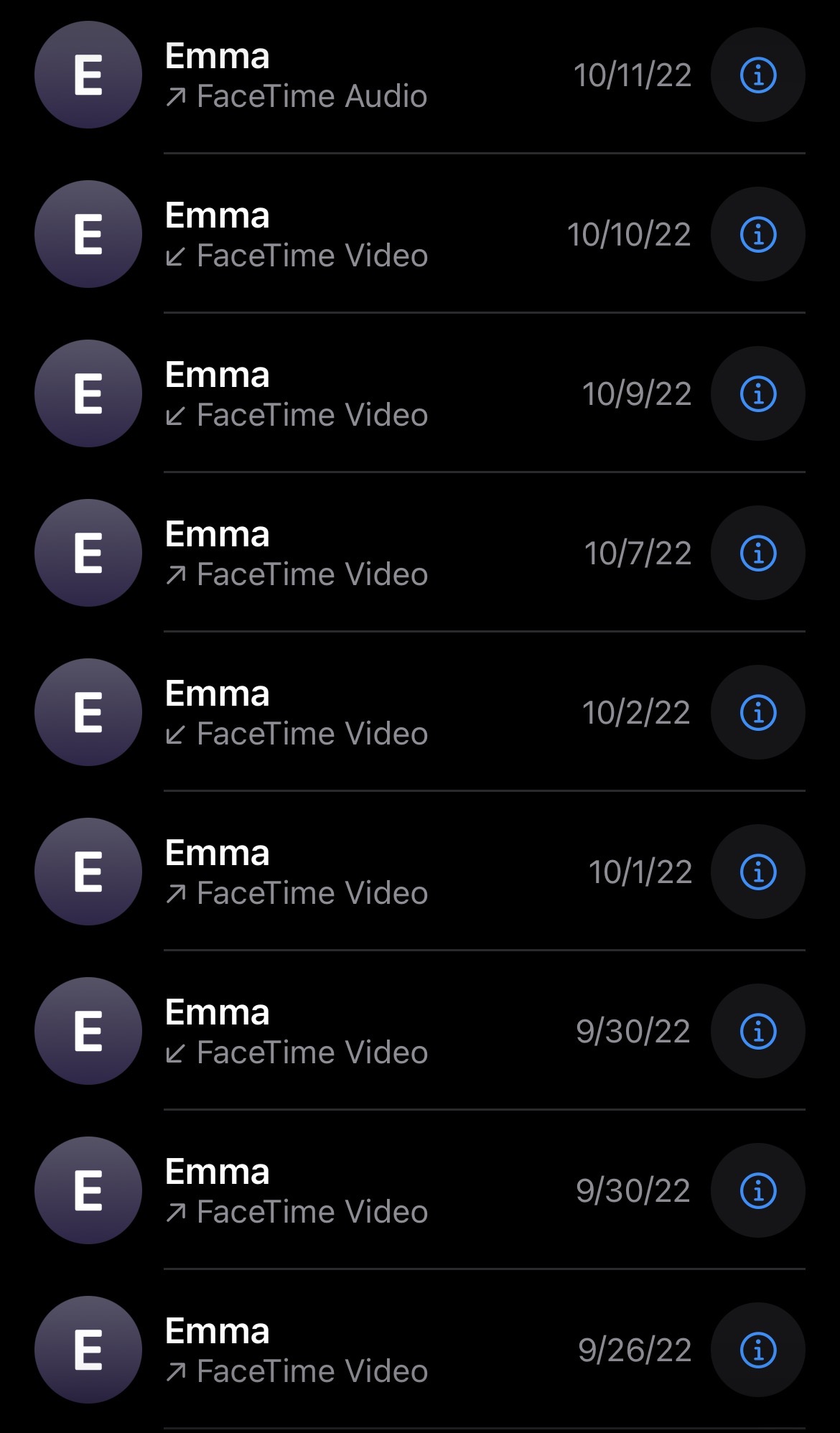Open info for Emma's 10/10/22 call
Viewport: 840px width, 1433px height.
pos(757,234)
